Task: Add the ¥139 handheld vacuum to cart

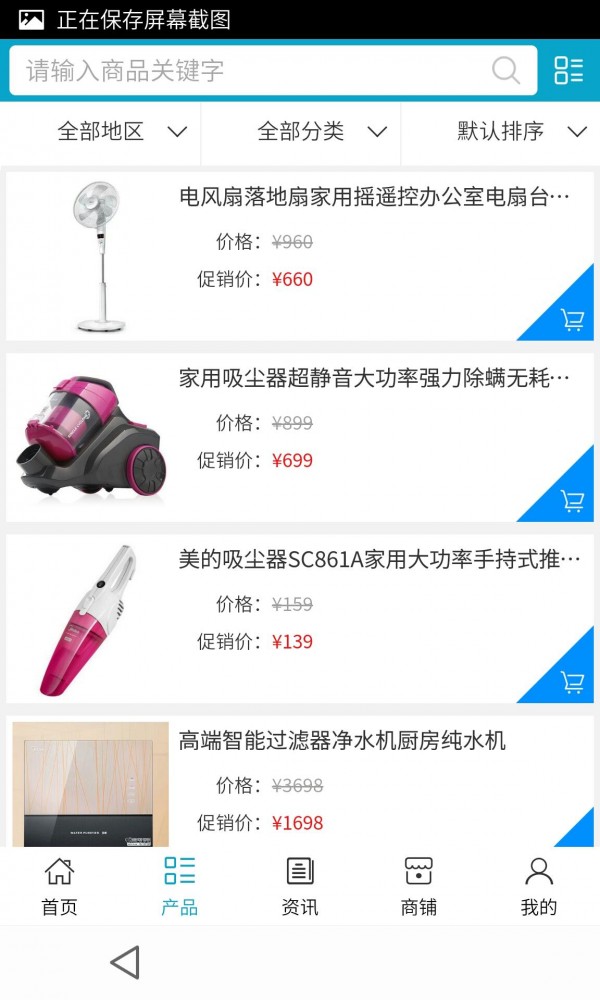Action: tap(571, 681)
